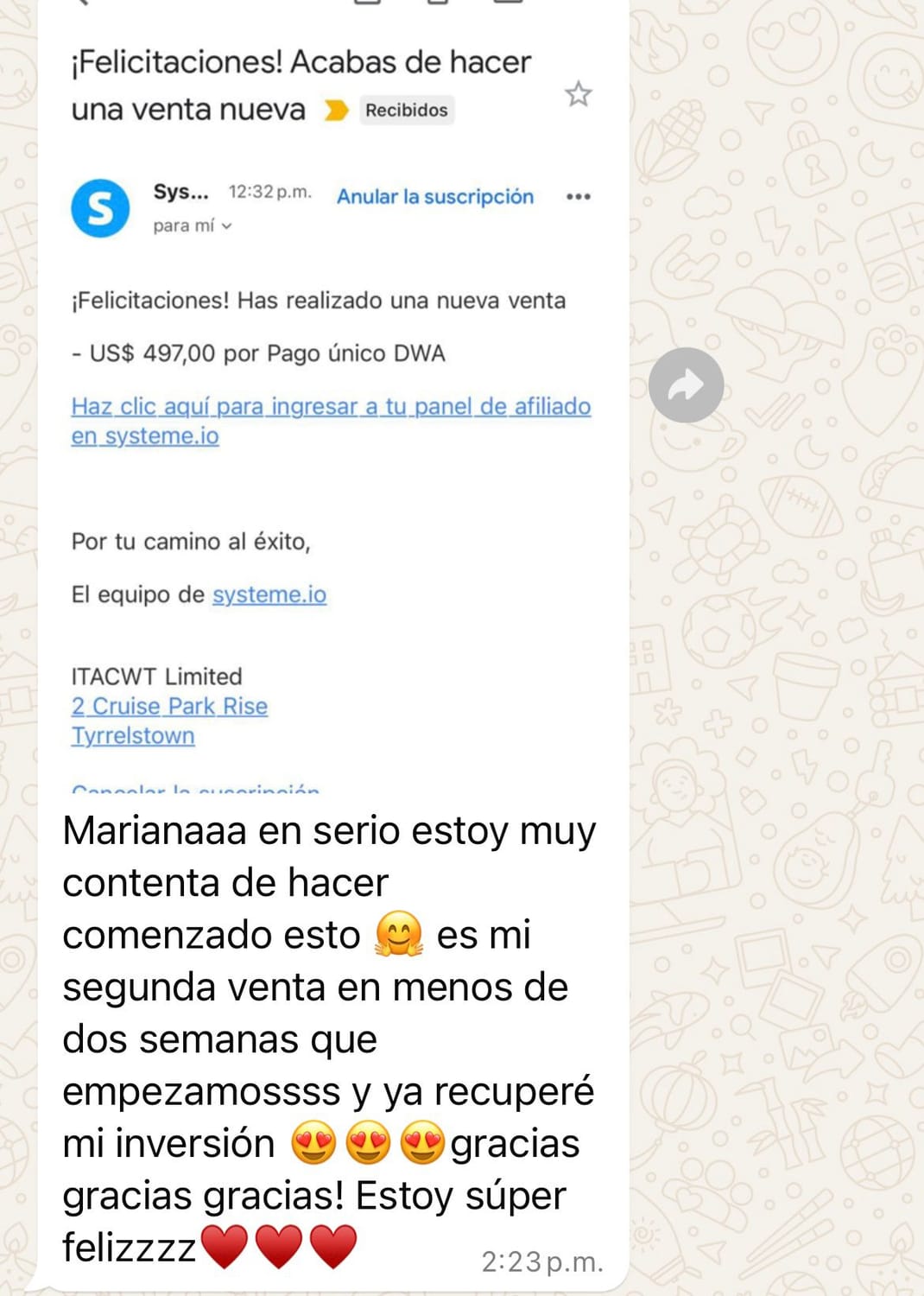Forward the shared sale screenshot message
This screenshot has height=1296, width=924.
tap(686, 385)
